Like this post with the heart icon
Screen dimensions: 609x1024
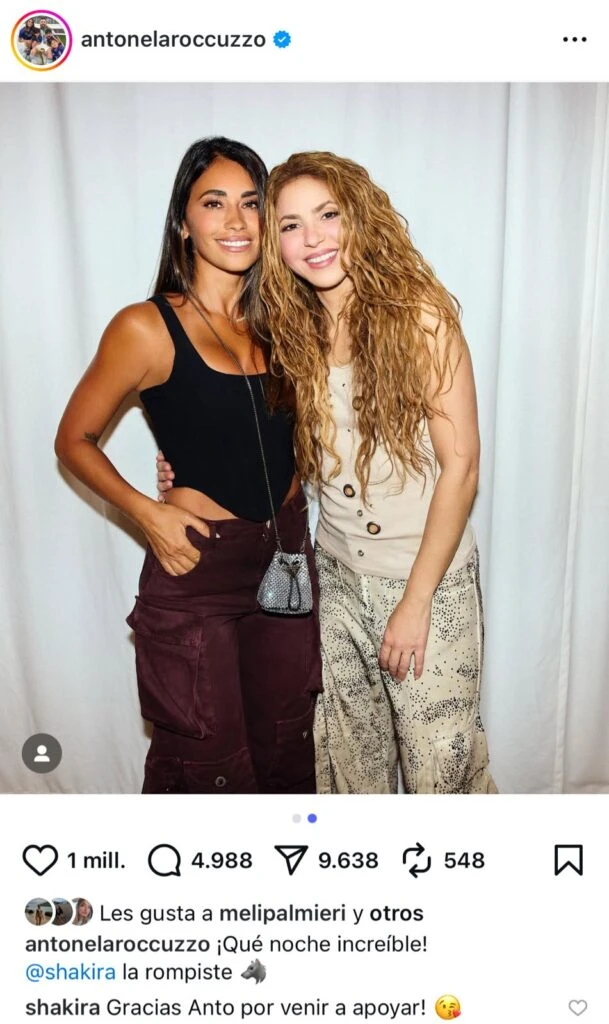(40, 860)
